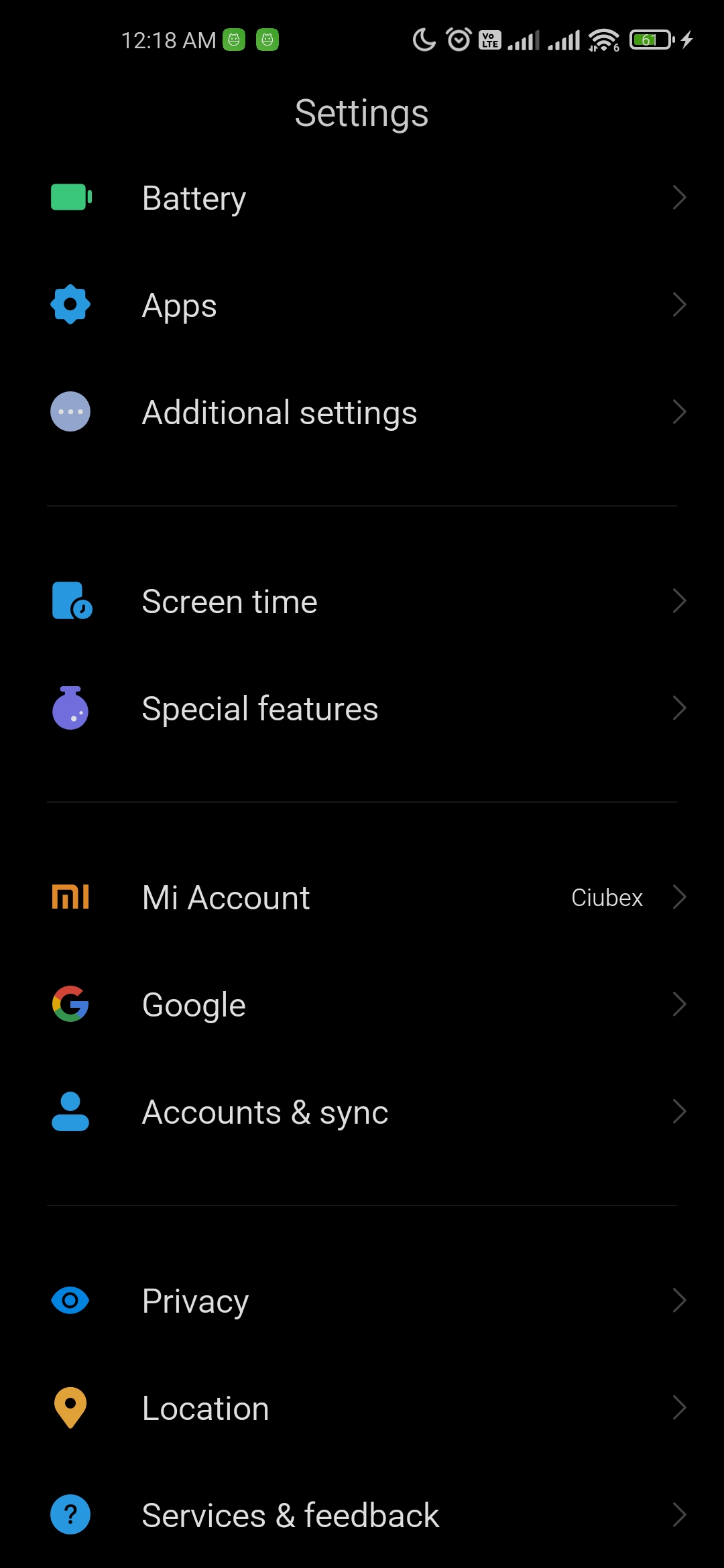Go to the Apps section

362,305
